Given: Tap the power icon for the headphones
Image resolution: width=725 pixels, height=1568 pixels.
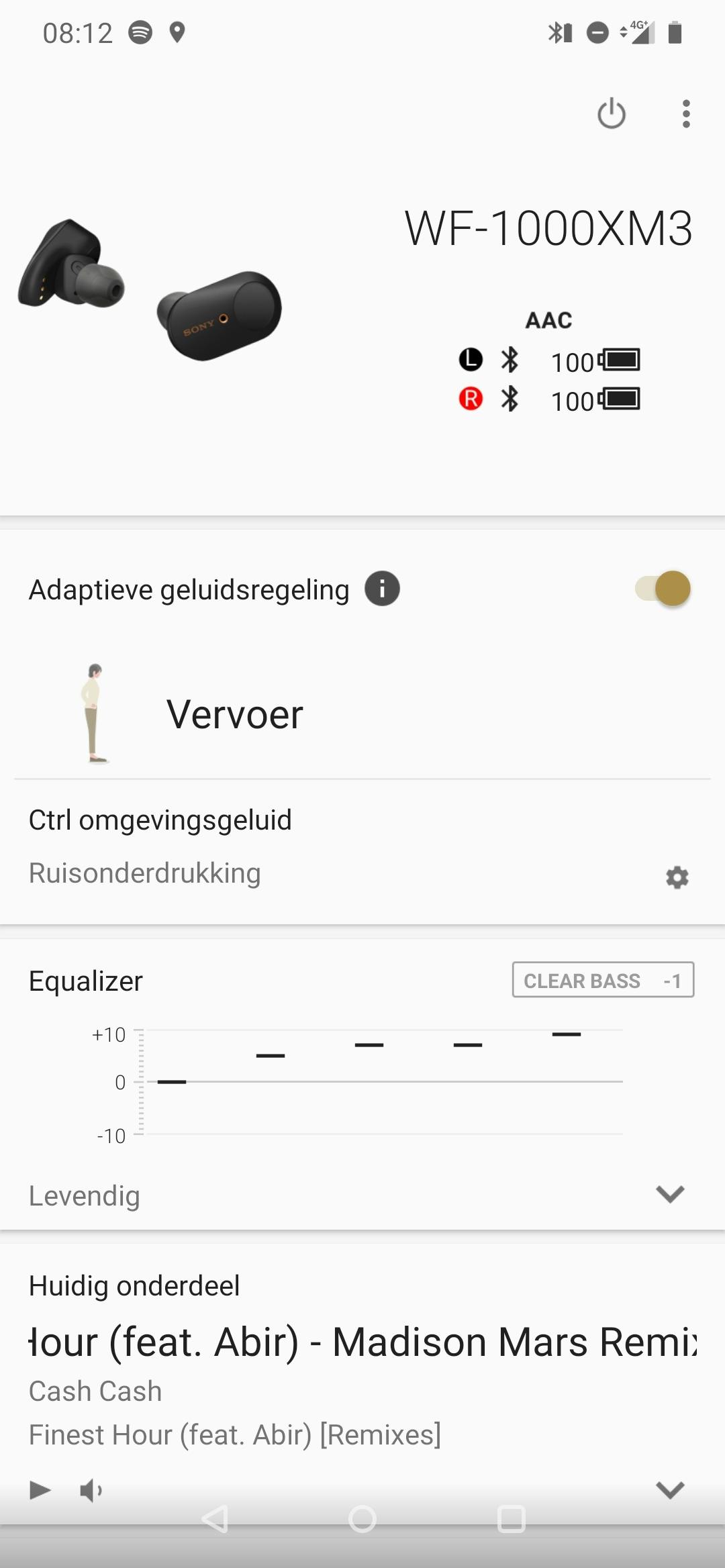Looking at the screenshot, I should [611, 113].
